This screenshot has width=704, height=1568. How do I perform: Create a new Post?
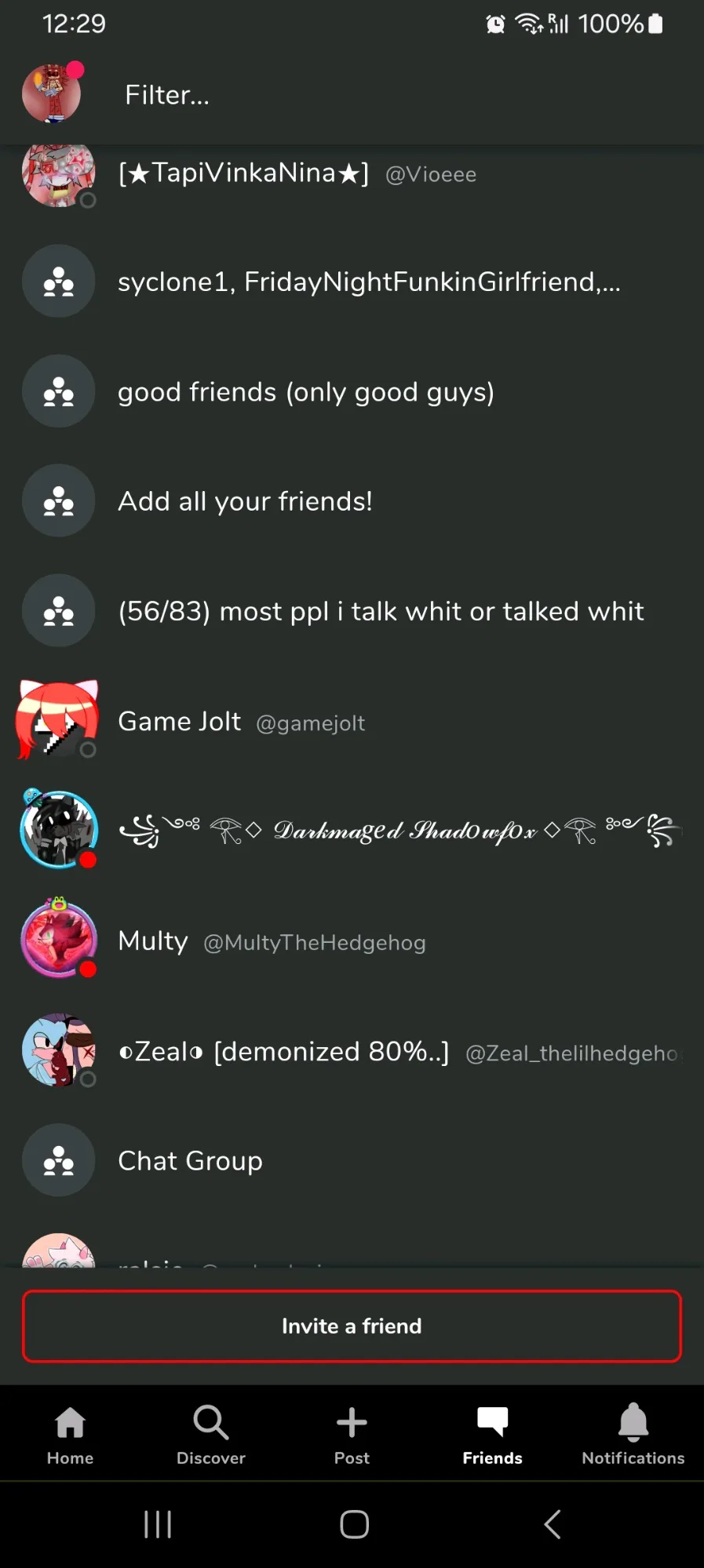tap(352, 1435)
